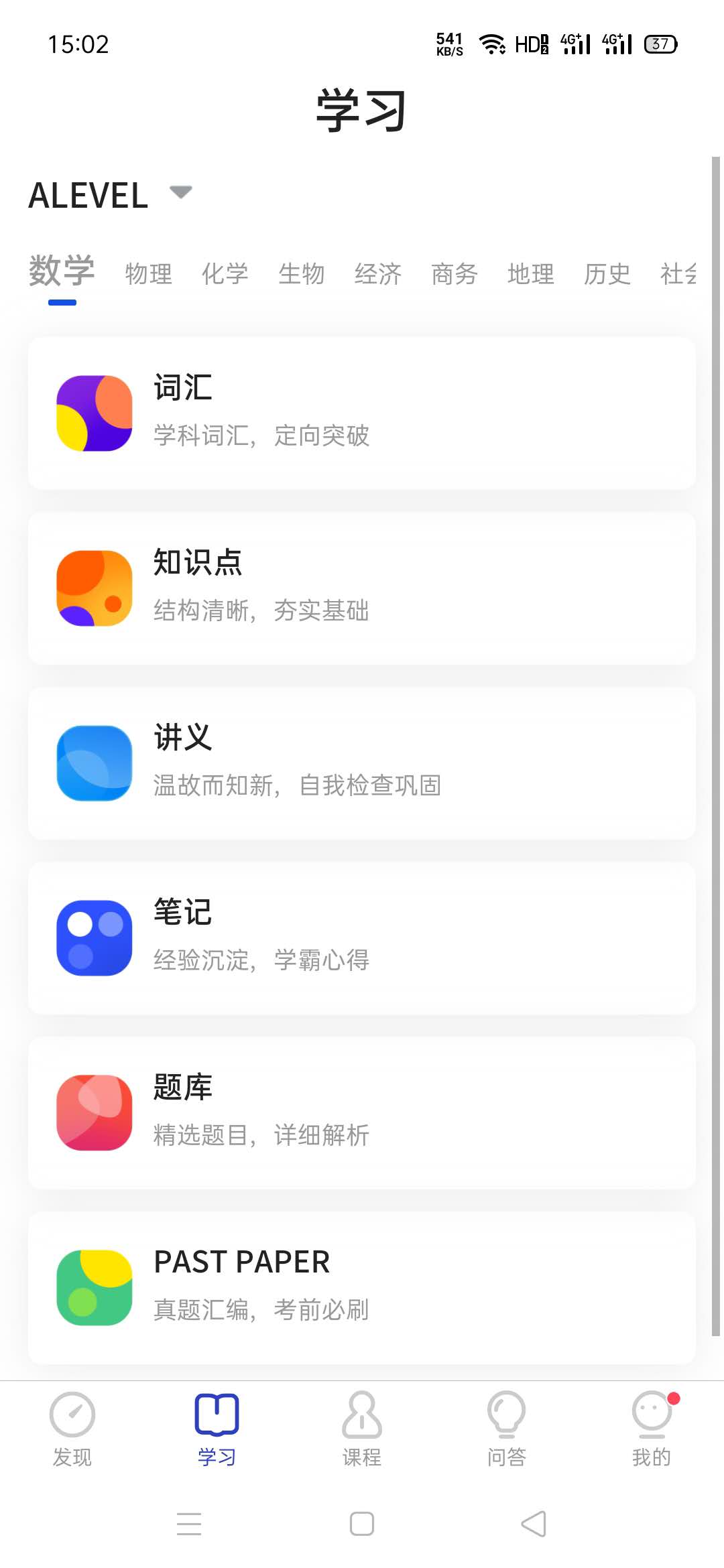Viewport: 724px width, 1568px height.
Task: Go to the 课程 tab
Action: click(362, 1429)
